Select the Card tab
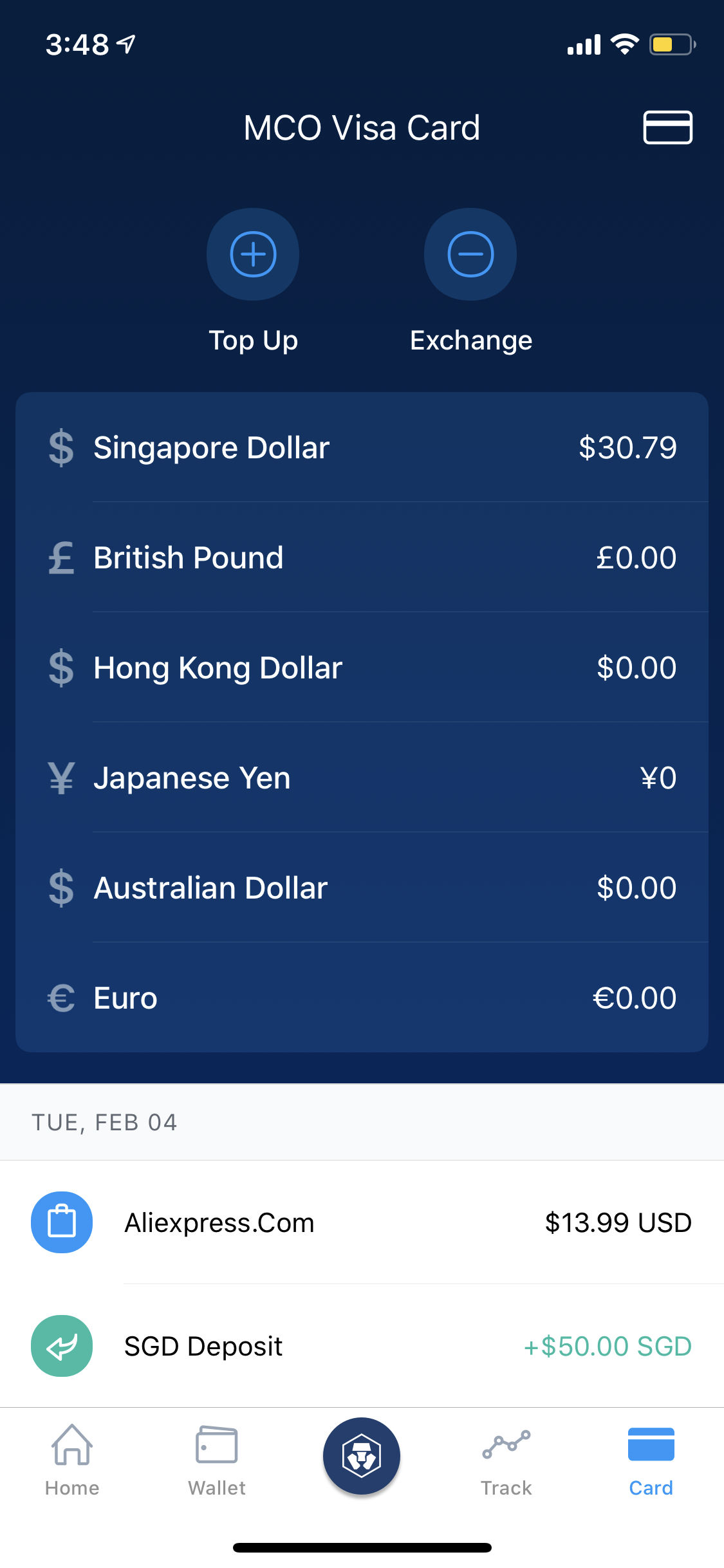 click(651, 1461)
